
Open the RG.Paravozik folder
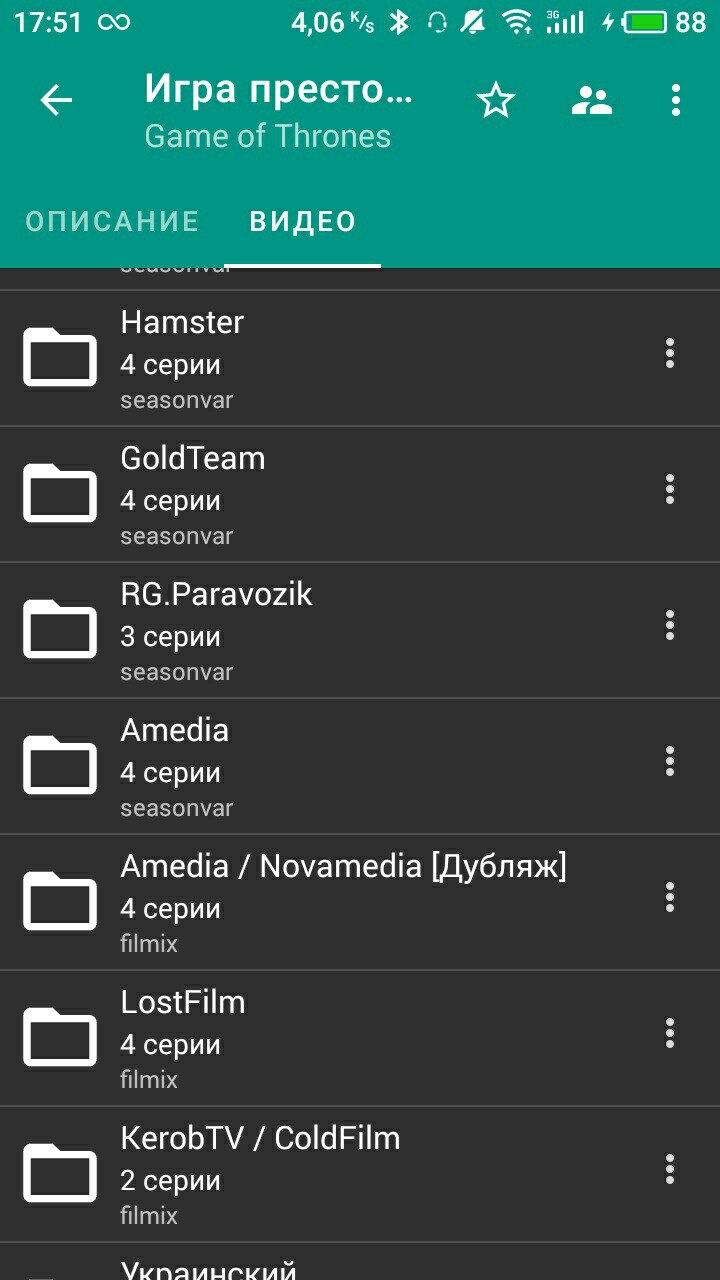[300, 630]
